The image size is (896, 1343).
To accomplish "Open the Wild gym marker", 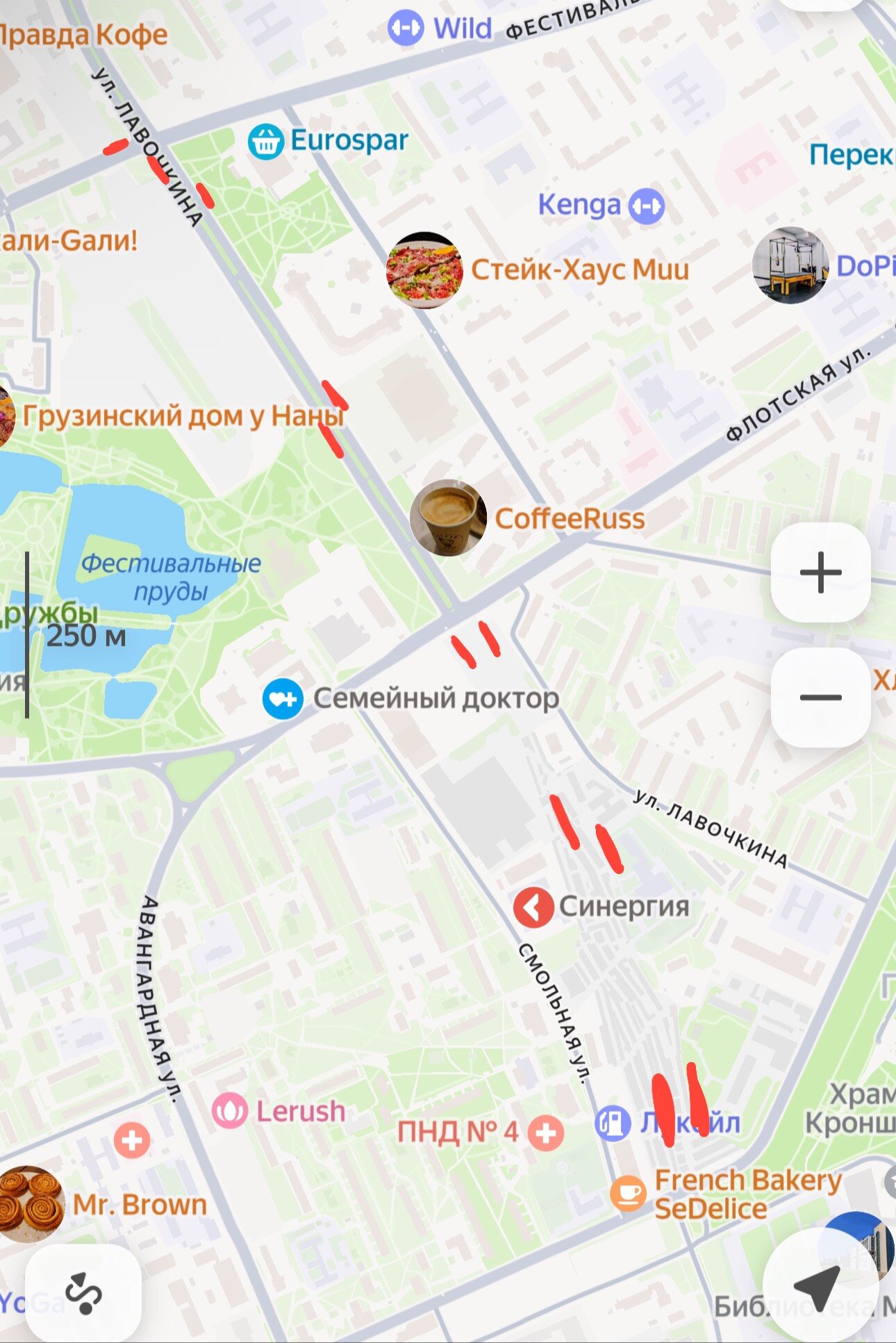I will click(406, 28).
